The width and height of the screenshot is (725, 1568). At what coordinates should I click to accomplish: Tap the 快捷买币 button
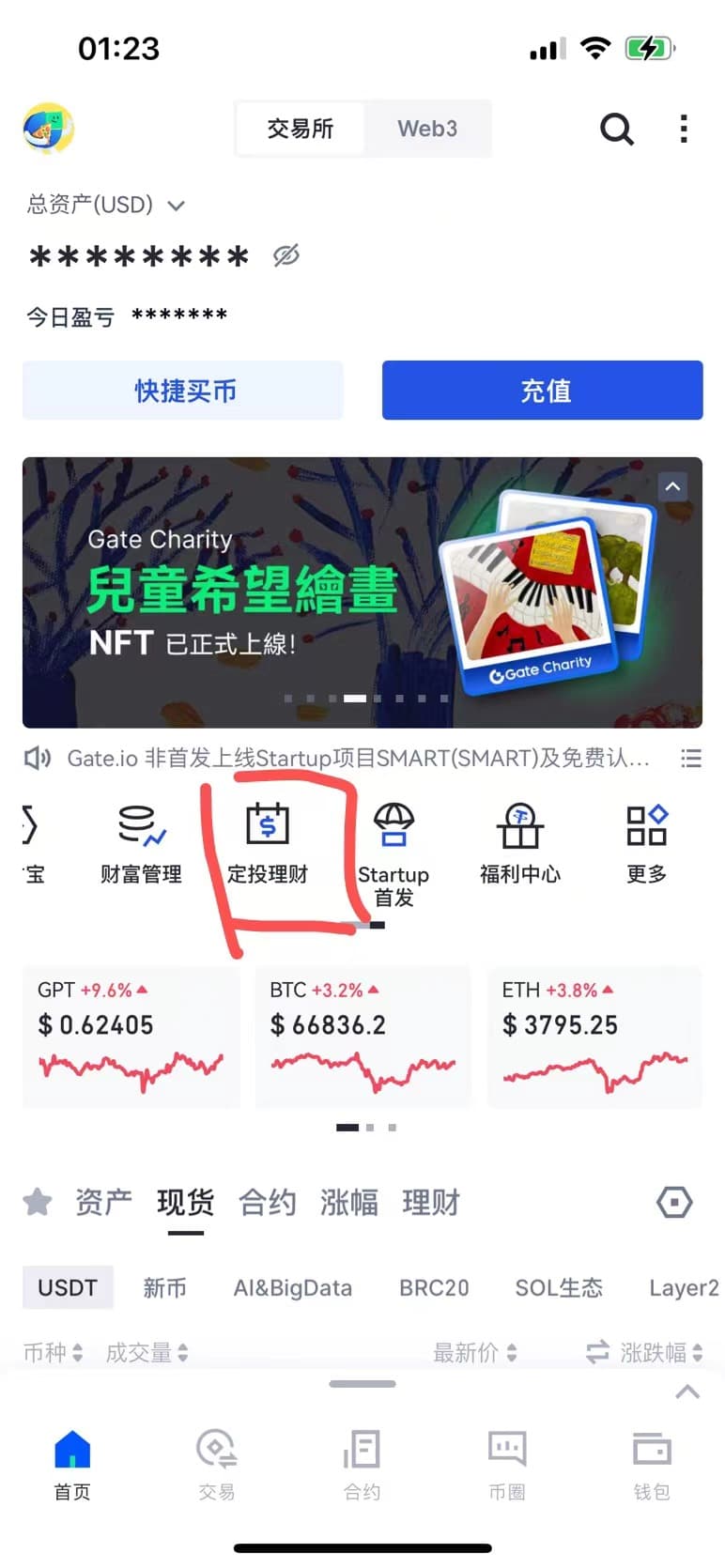point(183,391)
